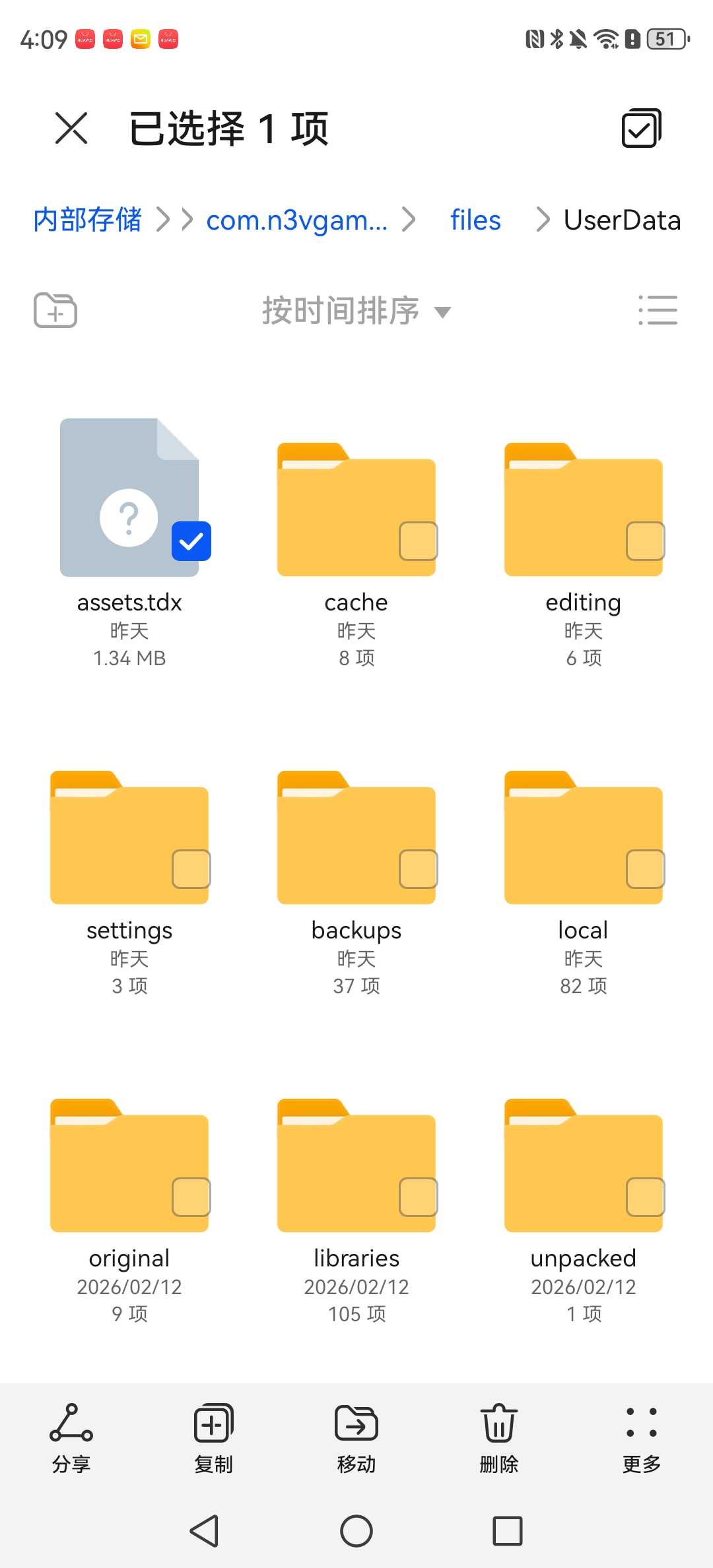Select the cache folder
This screenshot has height=1568, width=713.
418,541
